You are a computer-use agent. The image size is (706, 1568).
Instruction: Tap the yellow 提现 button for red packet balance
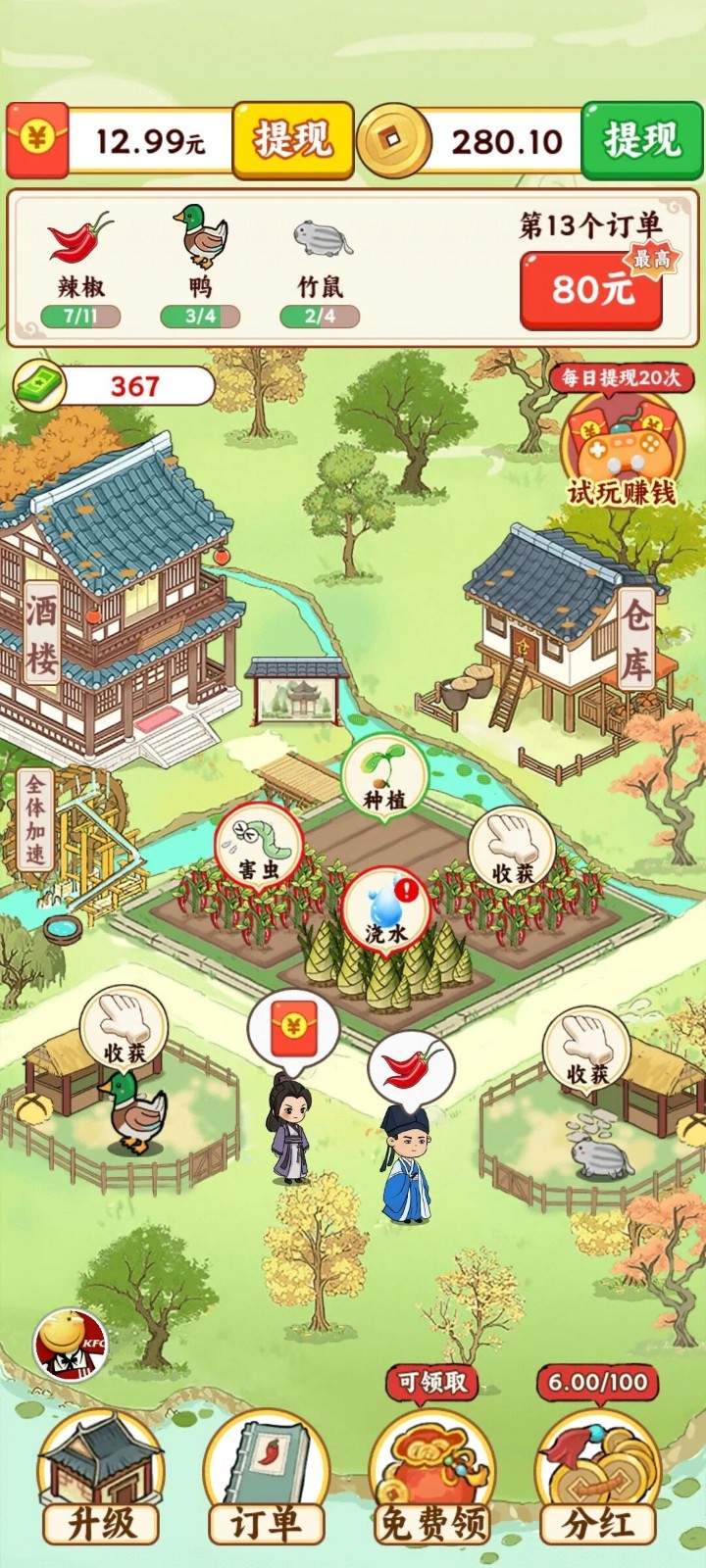click(292, 140)
